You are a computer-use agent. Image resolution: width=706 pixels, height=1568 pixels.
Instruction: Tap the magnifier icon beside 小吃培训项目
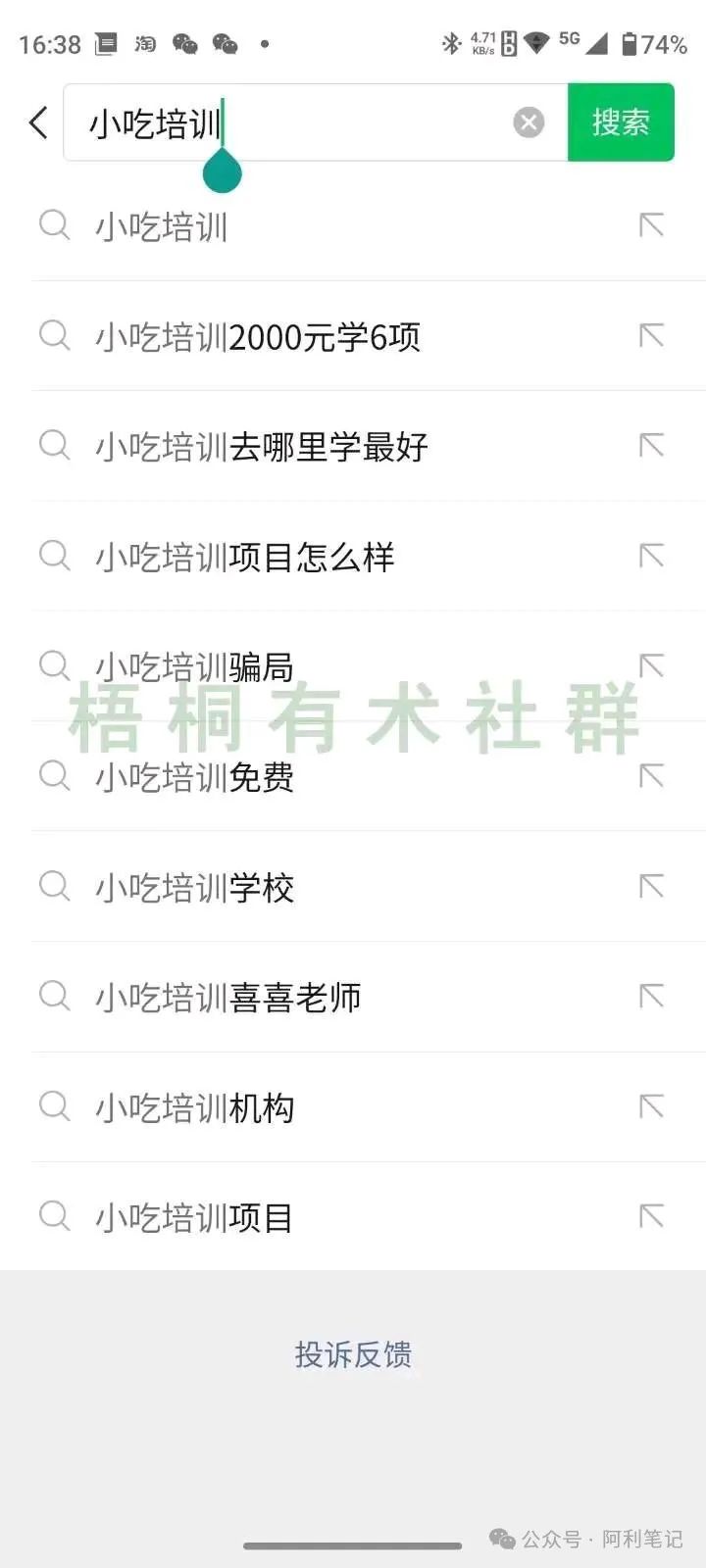(54, 1215)
